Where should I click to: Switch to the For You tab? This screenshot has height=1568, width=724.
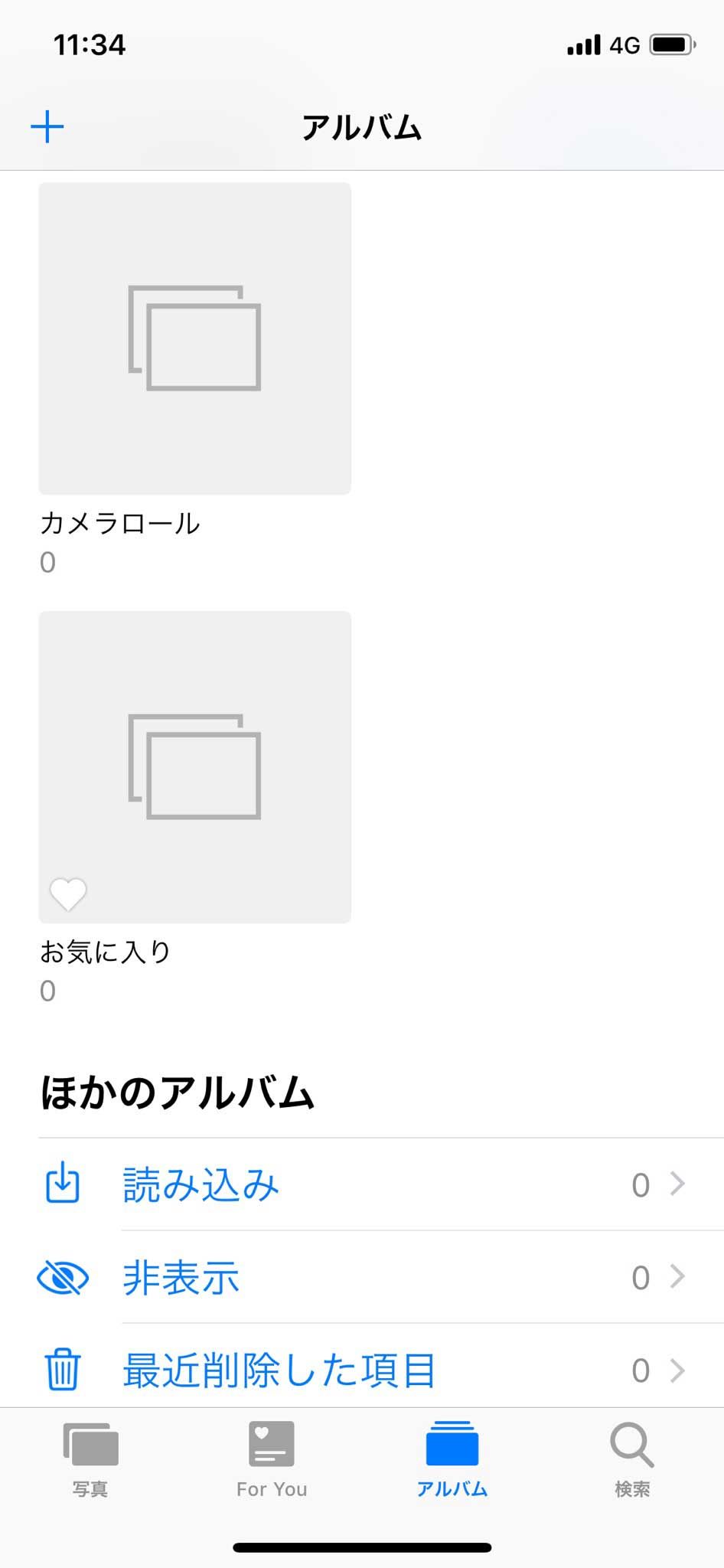click(272, 1459)
